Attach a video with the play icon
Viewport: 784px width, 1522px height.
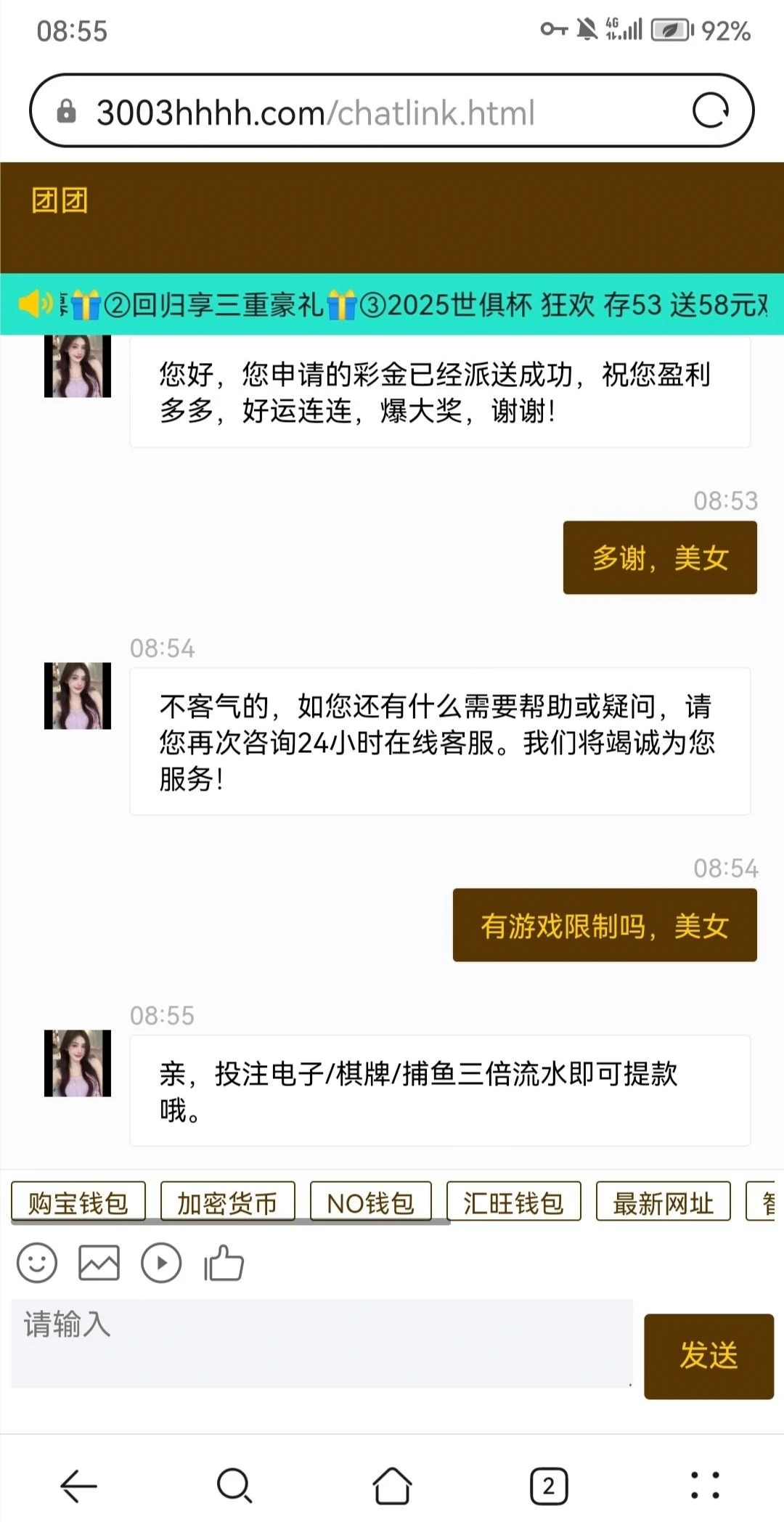pos(161,1263)
